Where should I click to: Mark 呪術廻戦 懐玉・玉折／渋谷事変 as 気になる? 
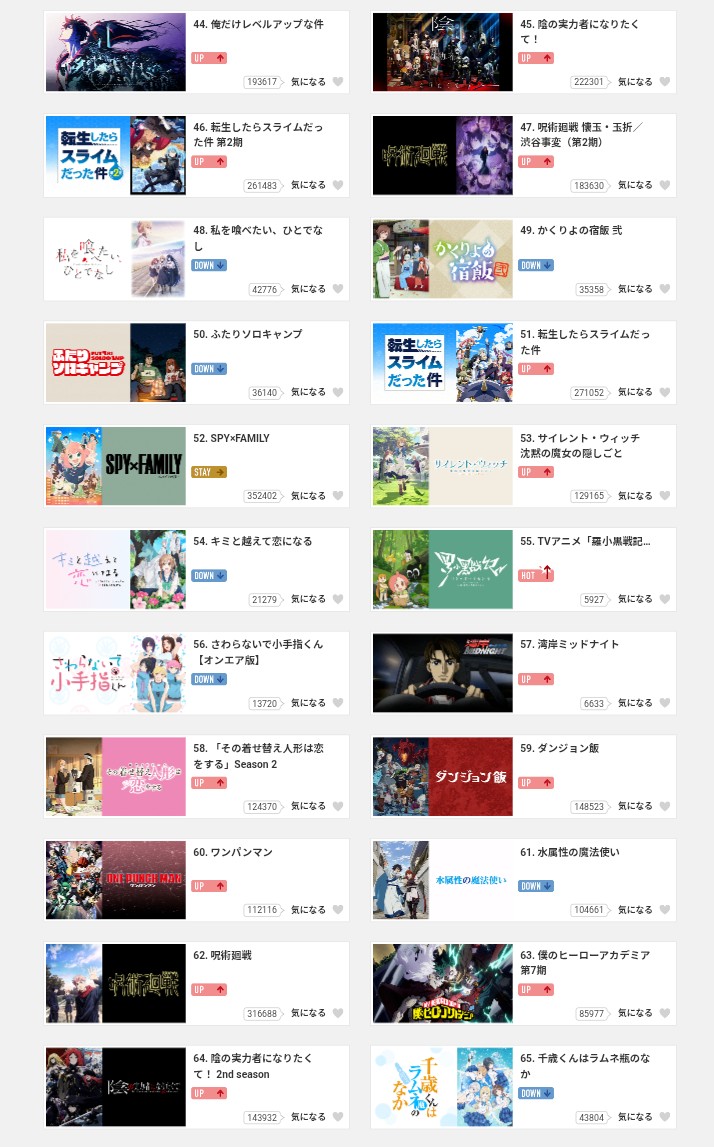pyautogui.click(x=665, y=185)
